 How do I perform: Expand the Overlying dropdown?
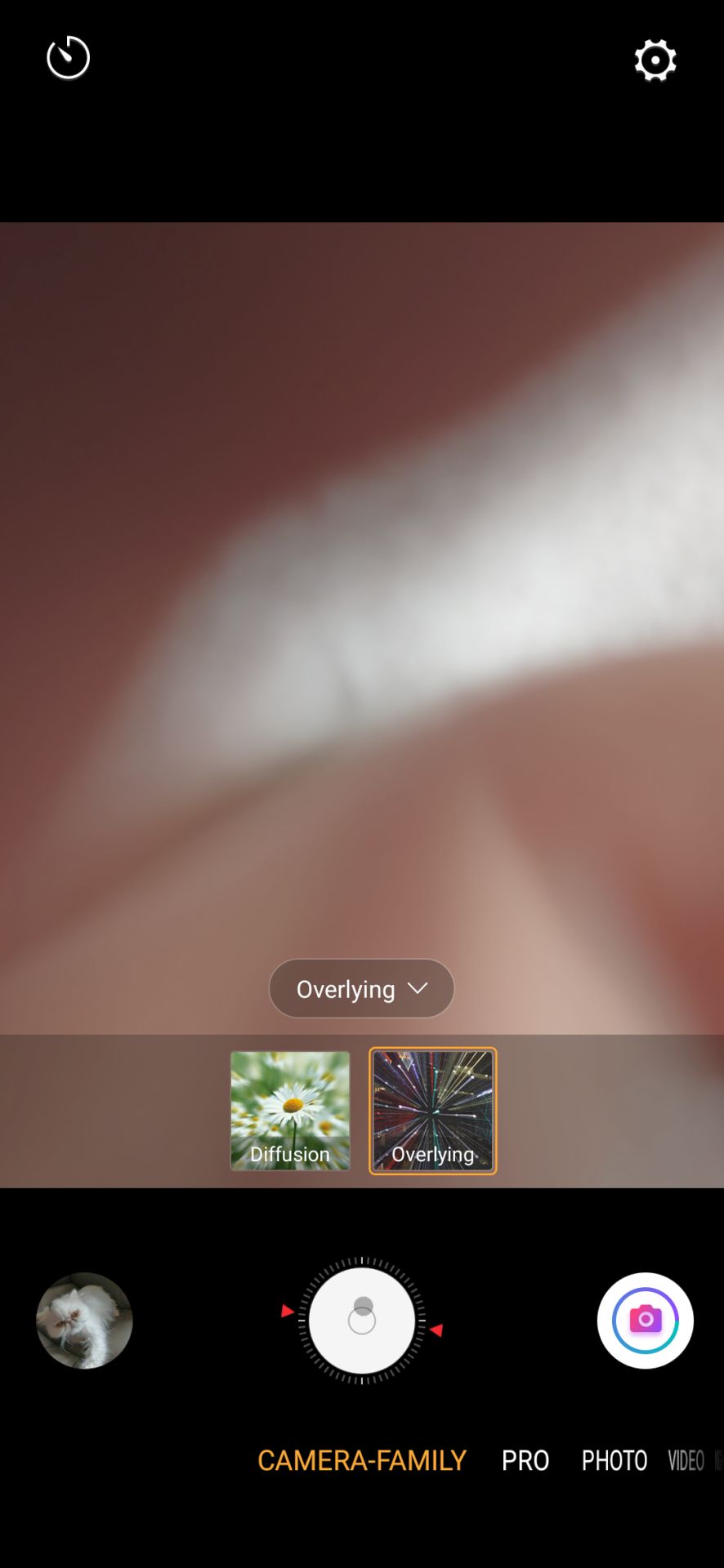coord(361,988)
